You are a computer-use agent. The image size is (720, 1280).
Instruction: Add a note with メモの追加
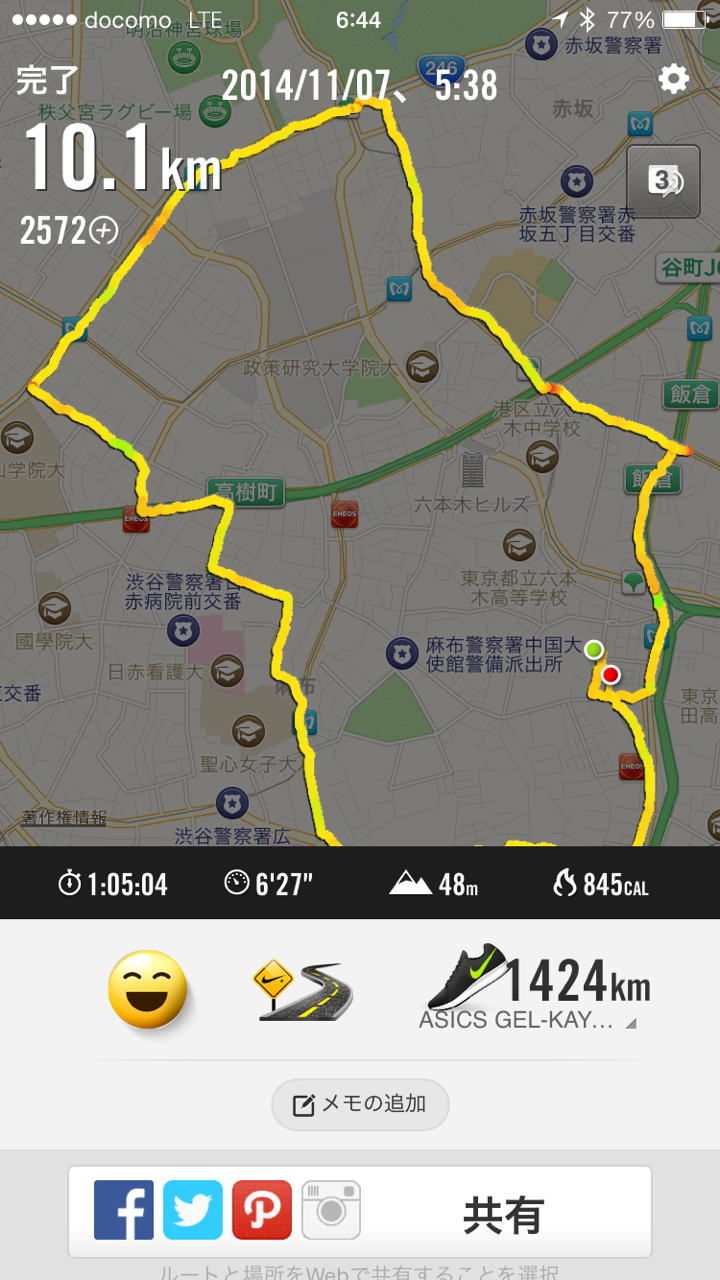tap(360, 1104)
